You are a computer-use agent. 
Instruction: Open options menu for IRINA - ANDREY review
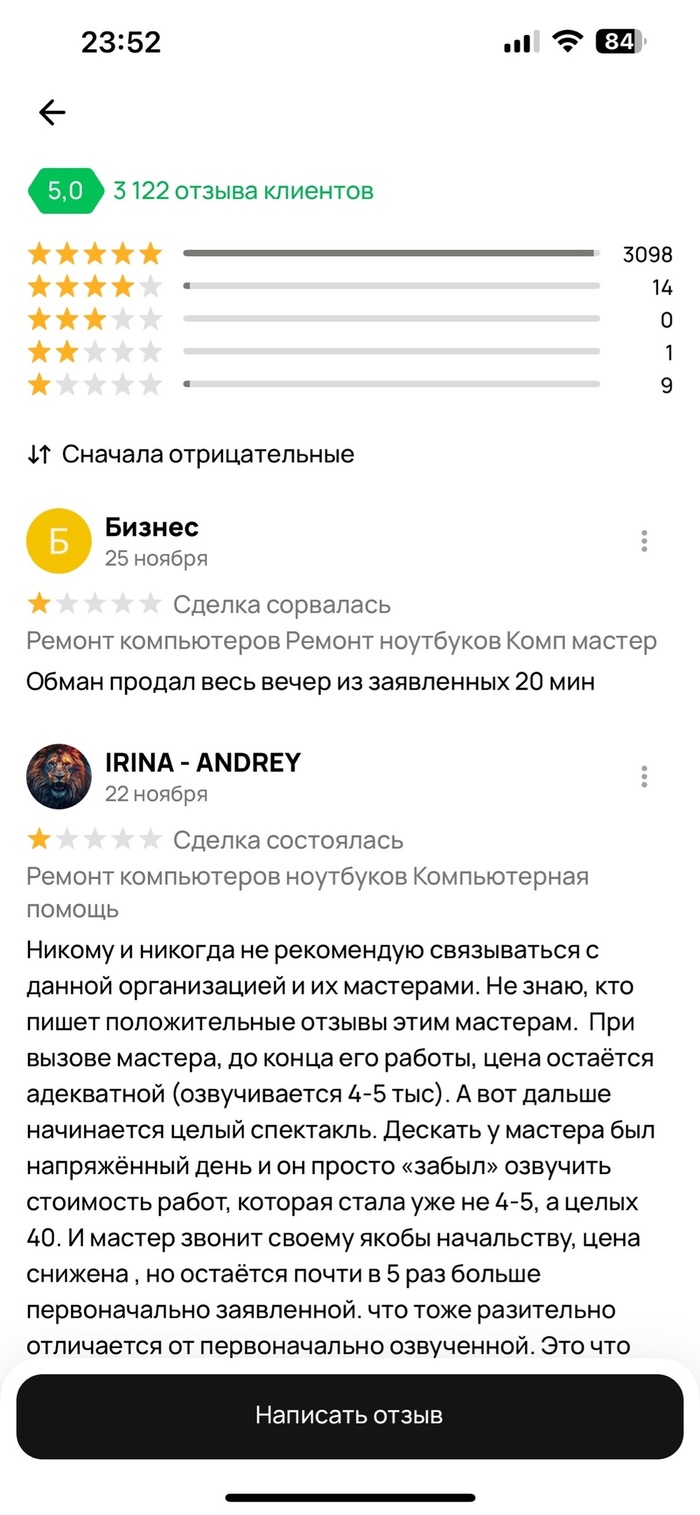pos(644,777)
